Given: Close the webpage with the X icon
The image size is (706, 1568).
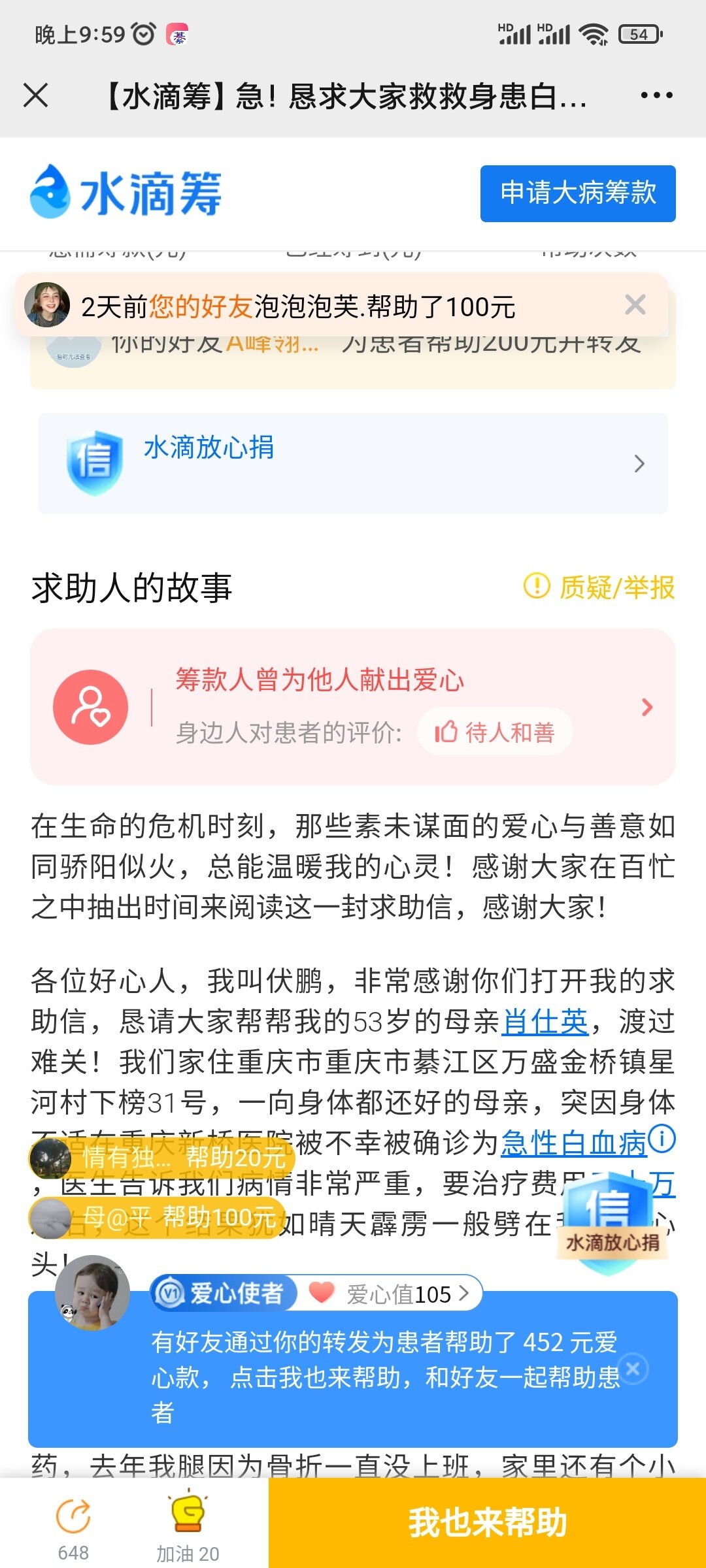Looking at the screenshot, I should (x=36, y=95).
